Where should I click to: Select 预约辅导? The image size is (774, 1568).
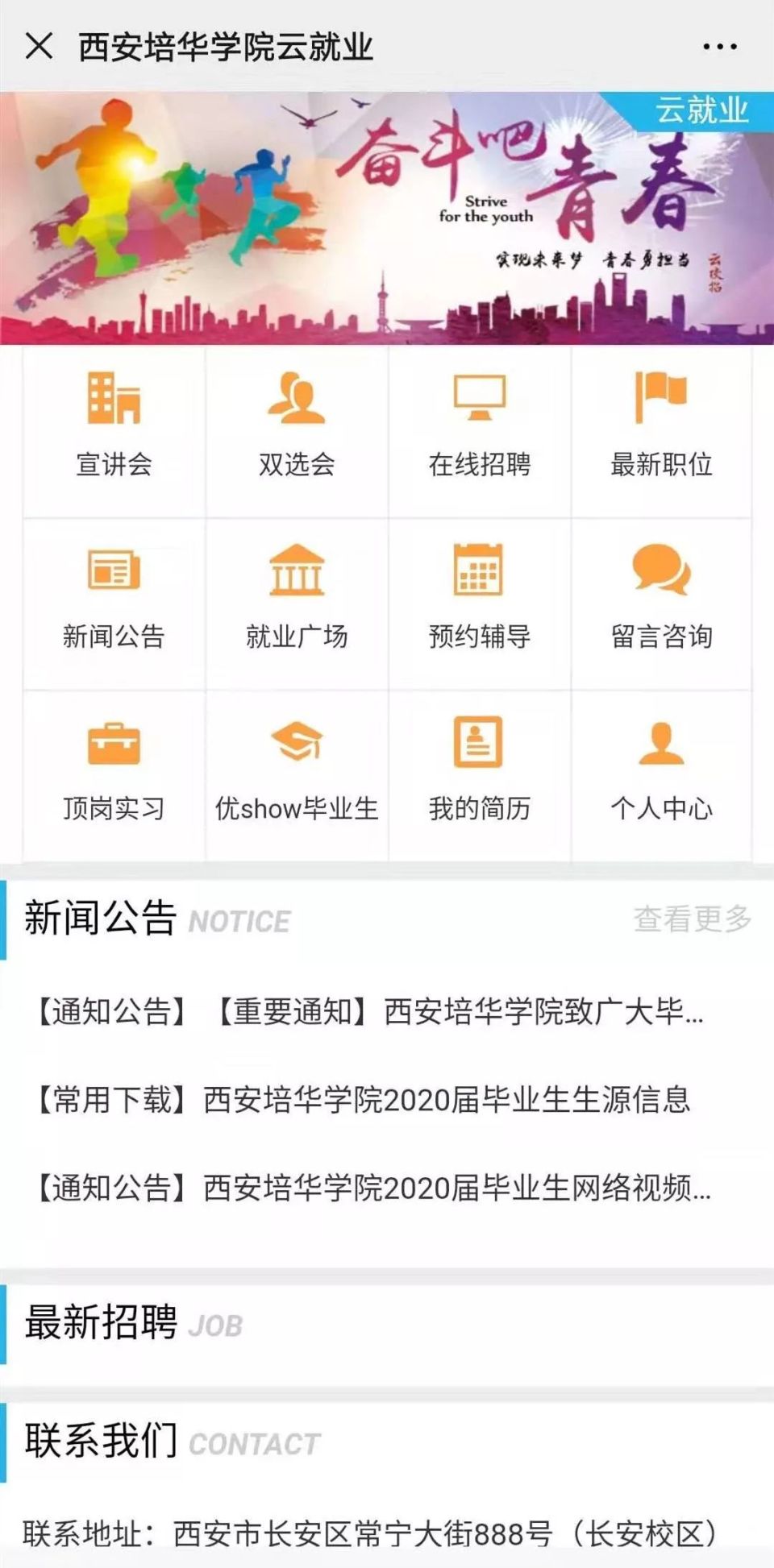point(480,603)
